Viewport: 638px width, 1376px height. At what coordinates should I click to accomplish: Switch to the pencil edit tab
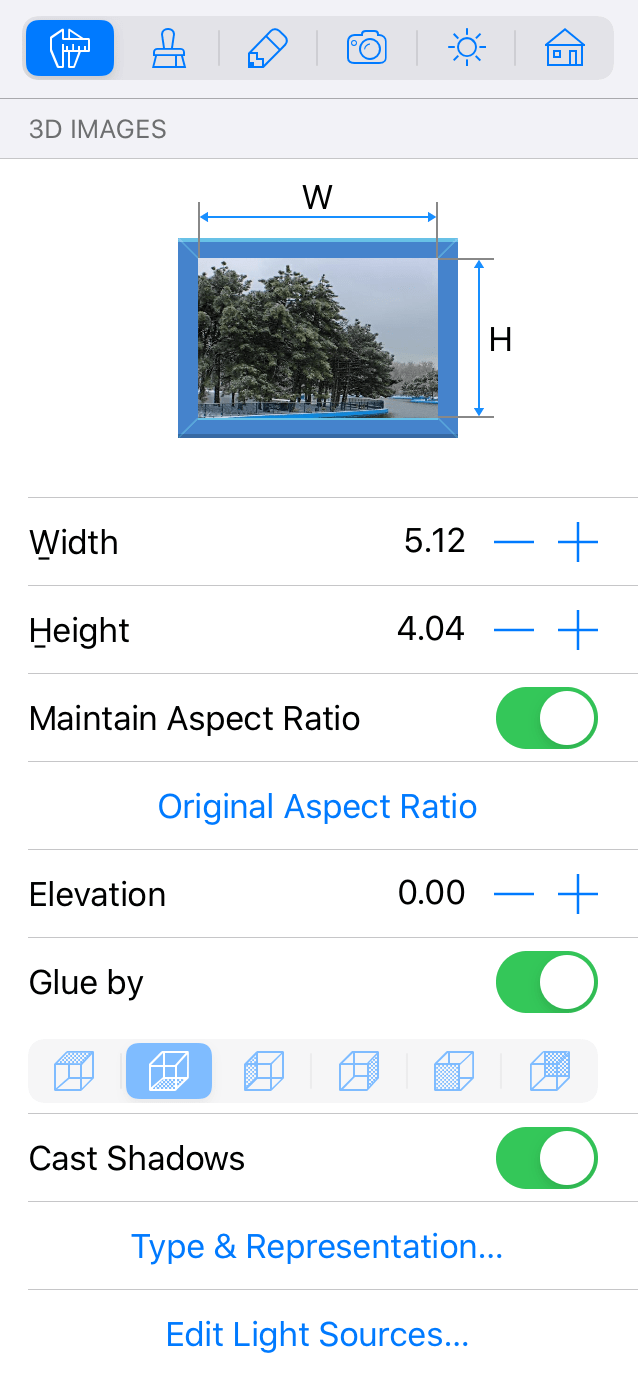click(x=267, y=48)
